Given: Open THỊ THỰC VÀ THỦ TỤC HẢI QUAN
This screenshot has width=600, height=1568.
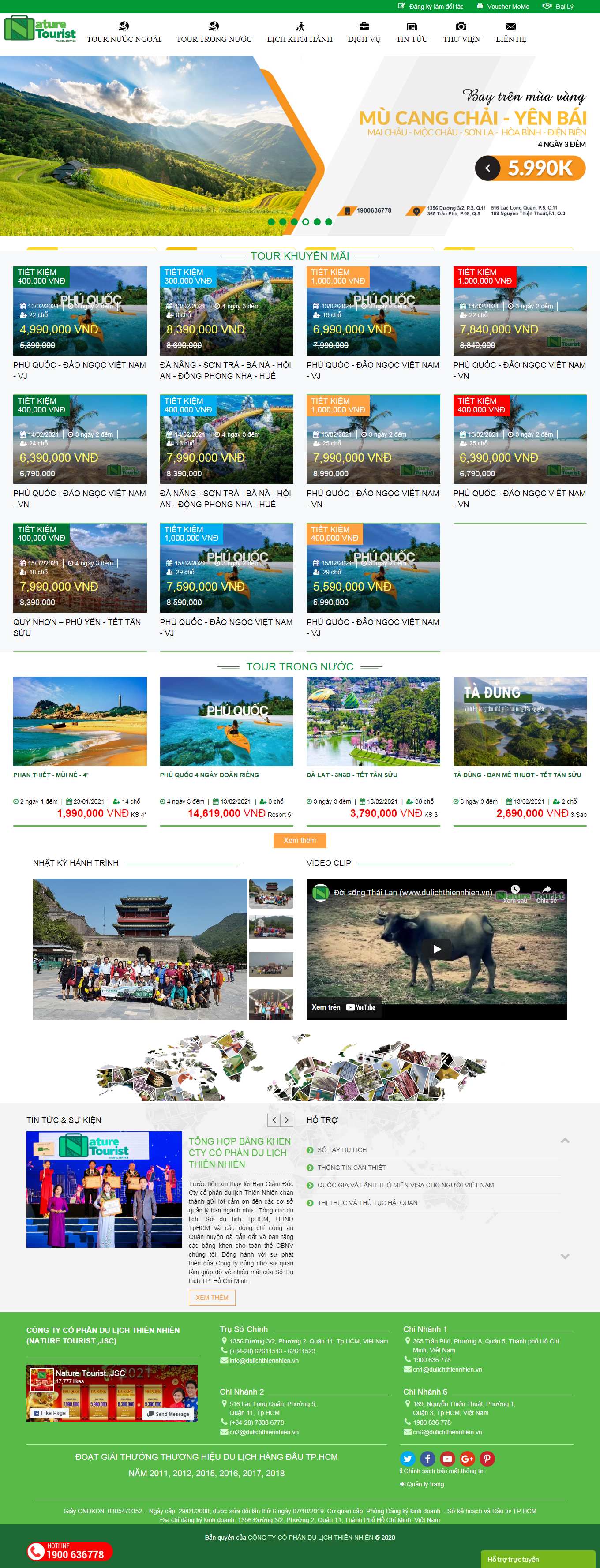Looking at the screenshot, I should click(x=367, y=1203).
